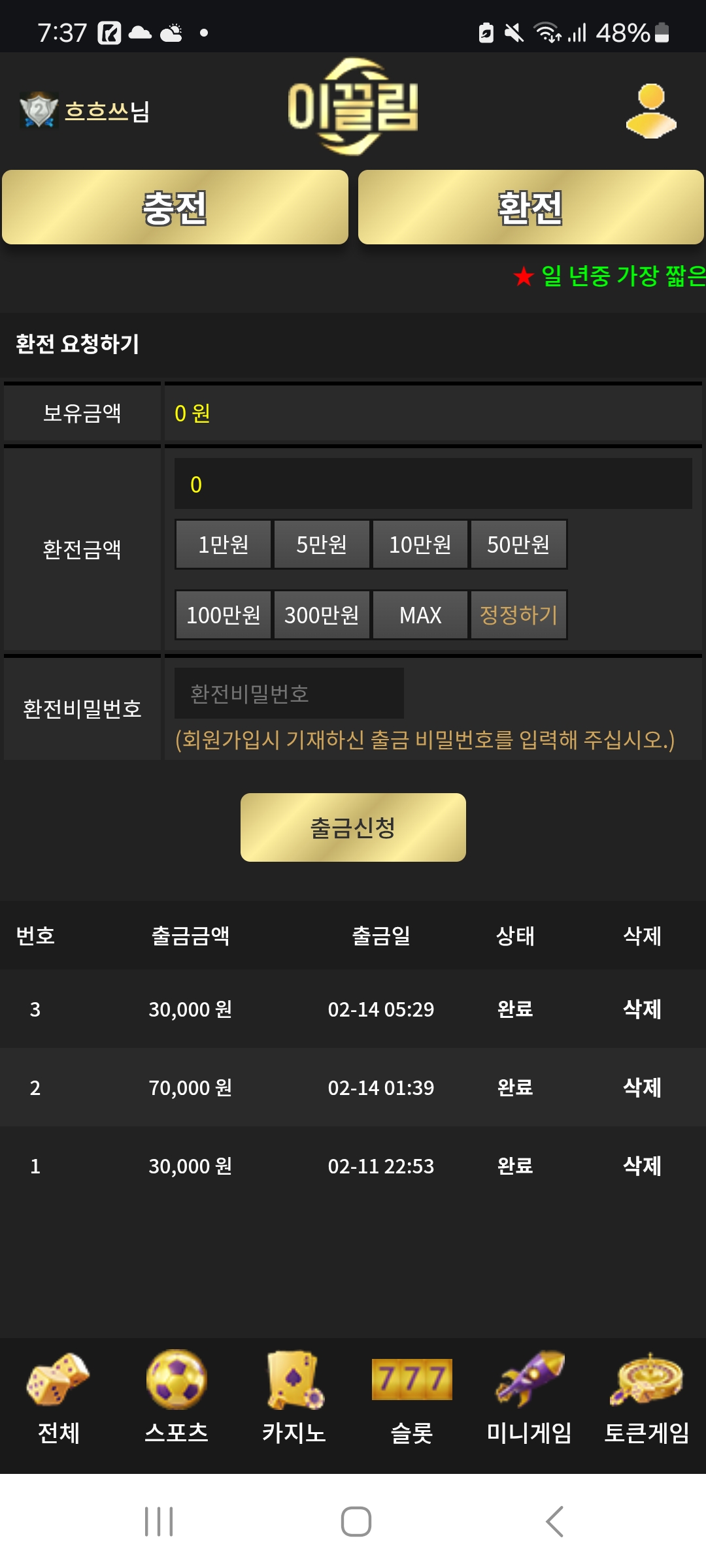Delete withdrawal record dated 02-11 22:53

click(642, 1166)
